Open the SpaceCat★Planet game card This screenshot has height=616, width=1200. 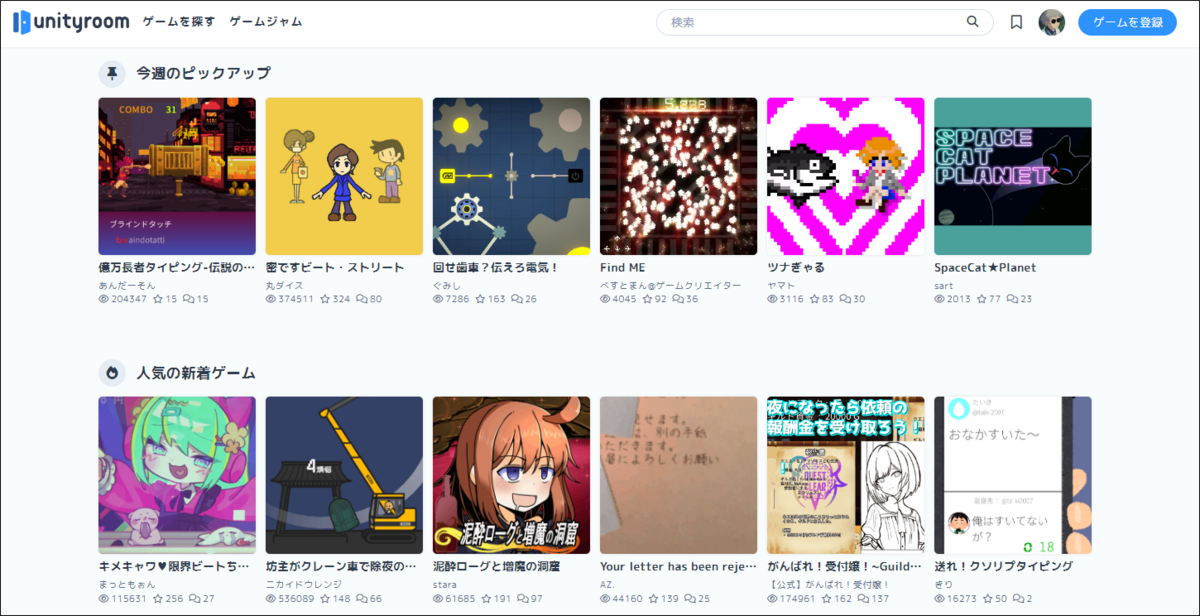coord(1012,176)
